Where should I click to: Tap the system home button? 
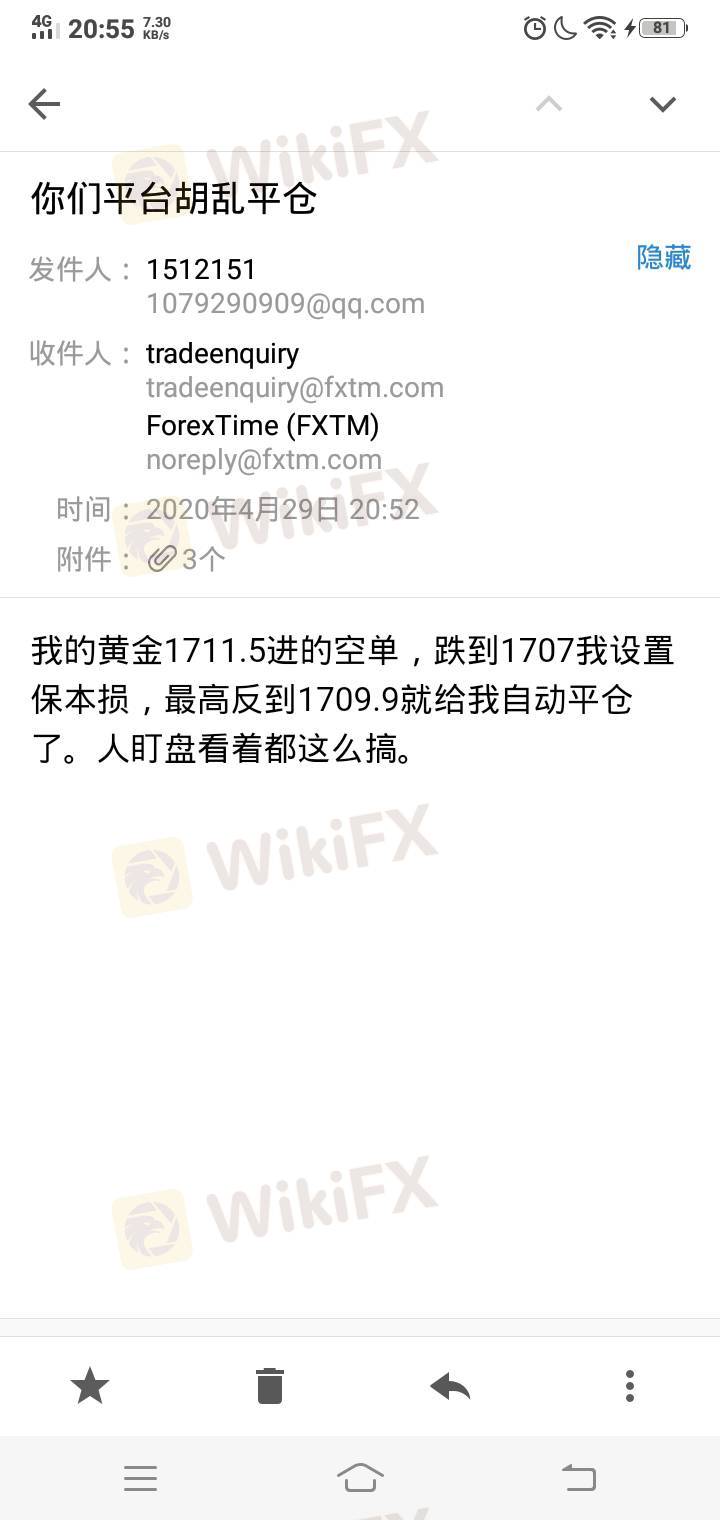coord(360,1477)
